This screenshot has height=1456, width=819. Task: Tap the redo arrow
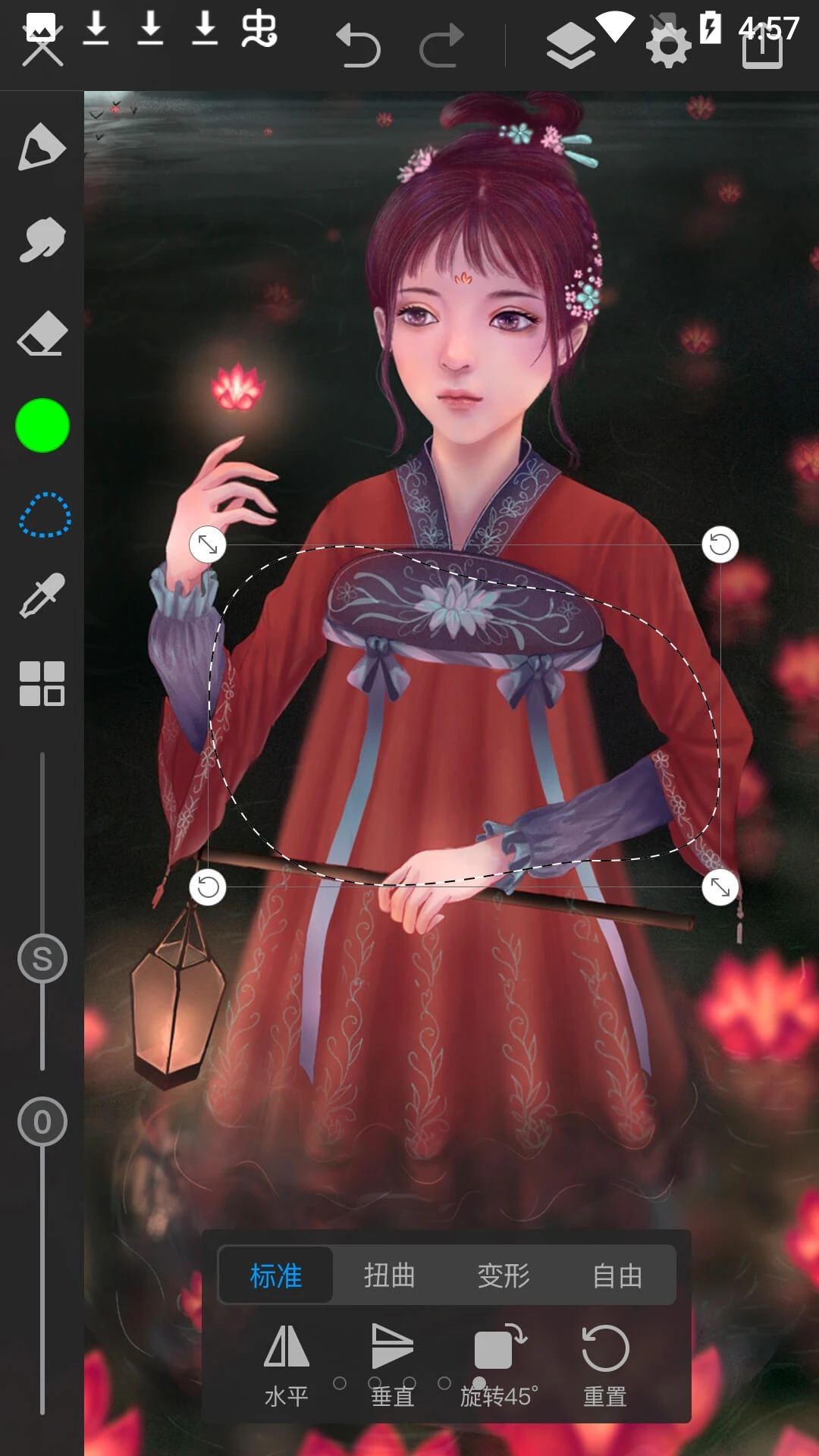[442, 45]
